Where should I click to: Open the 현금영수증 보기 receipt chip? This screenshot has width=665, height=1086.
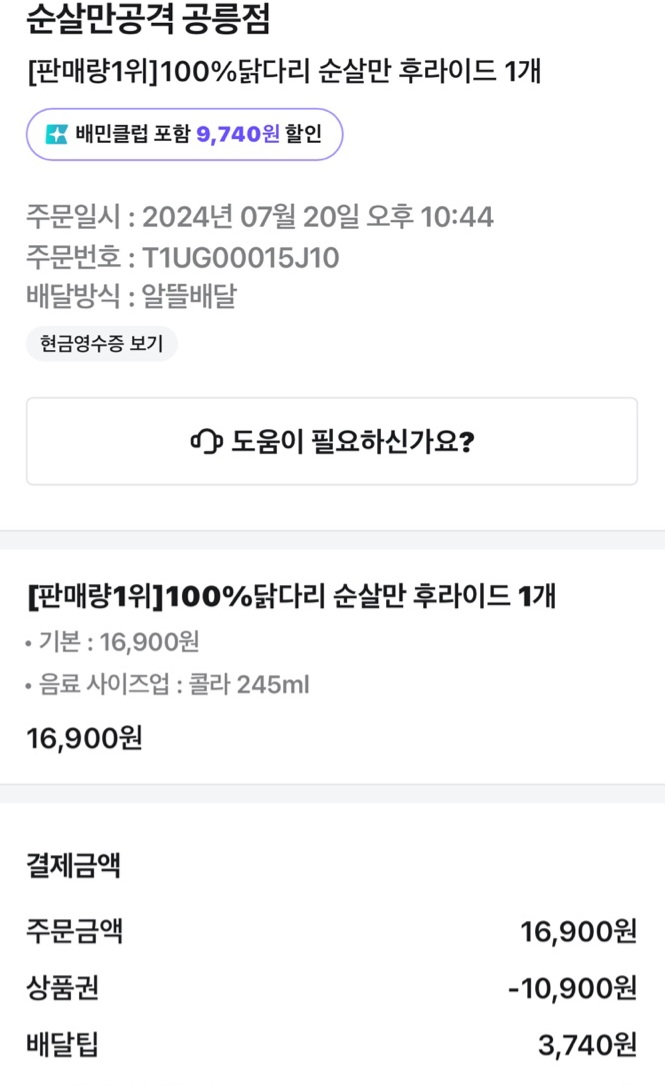click(x=102, y=344)
